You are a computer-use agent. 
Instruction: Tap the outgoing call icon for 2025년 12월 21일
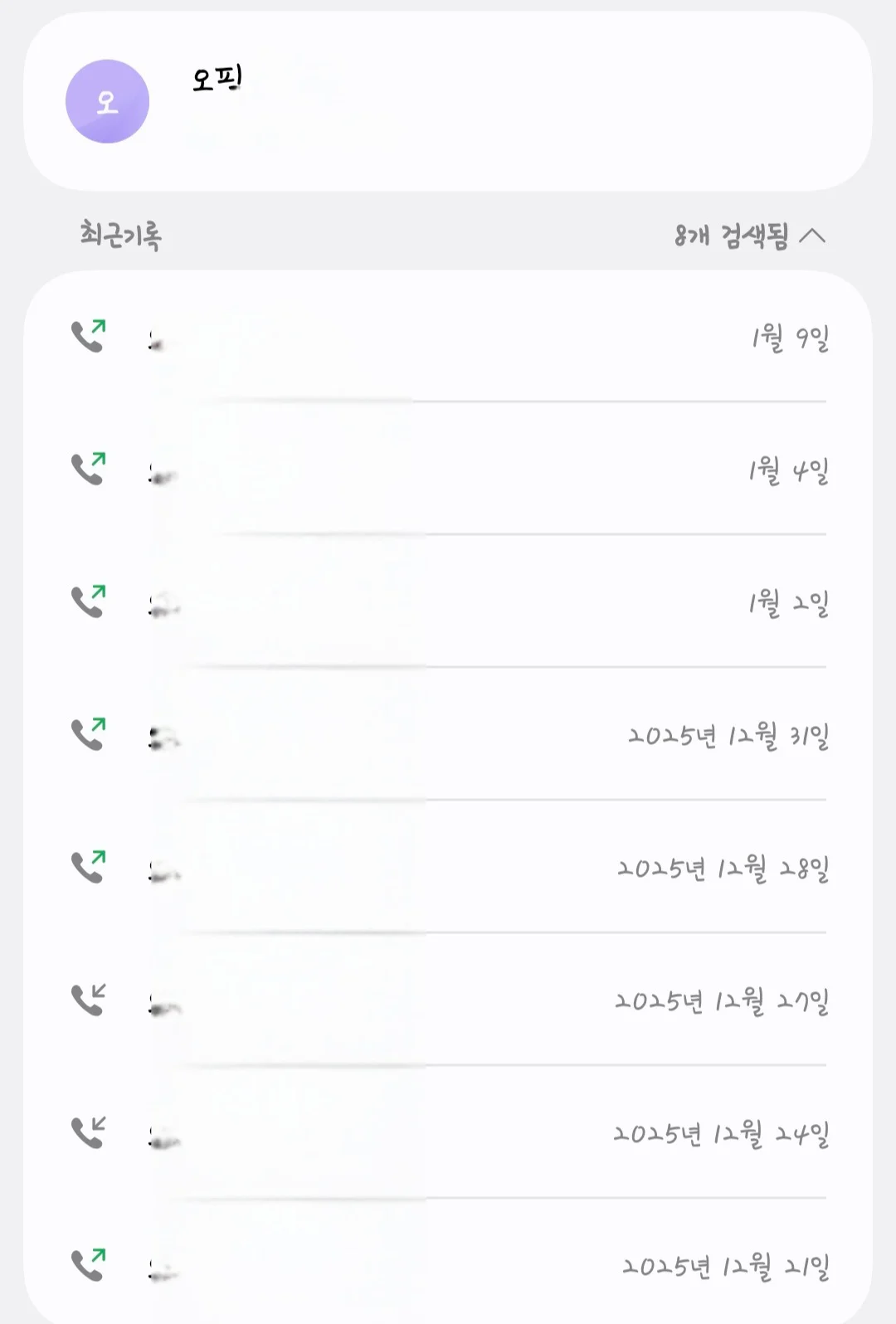[x=87, y=1265]
